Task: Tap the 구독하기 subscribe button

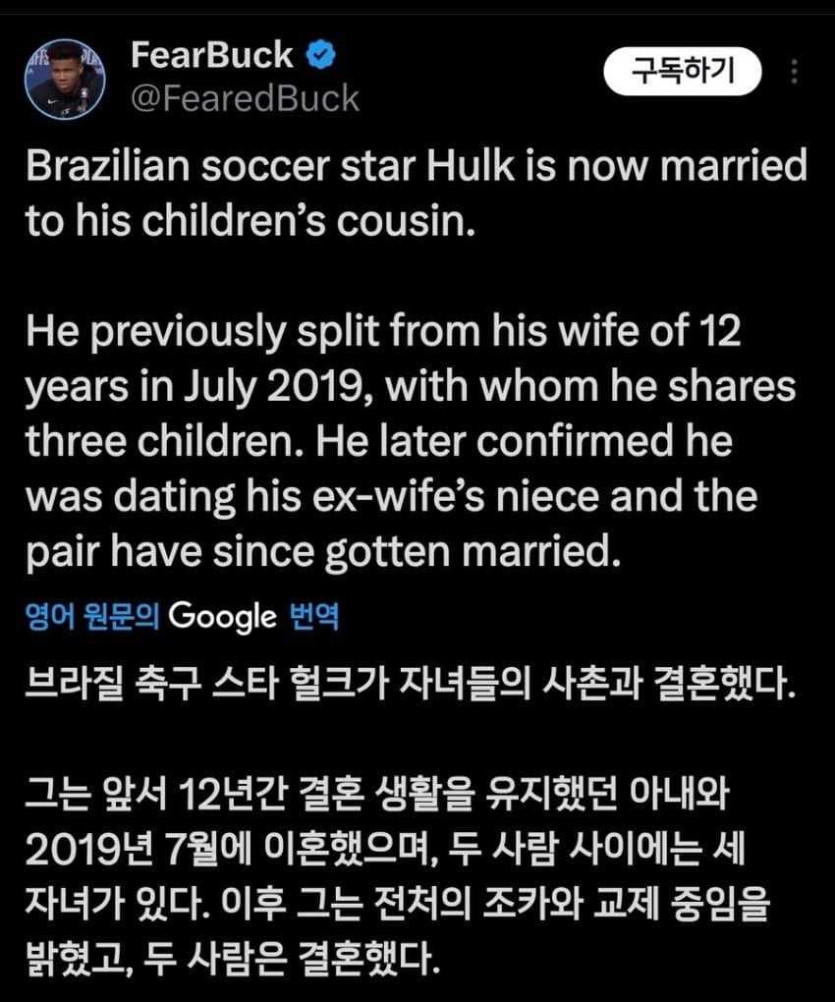Action: click(x=683, y=71)
